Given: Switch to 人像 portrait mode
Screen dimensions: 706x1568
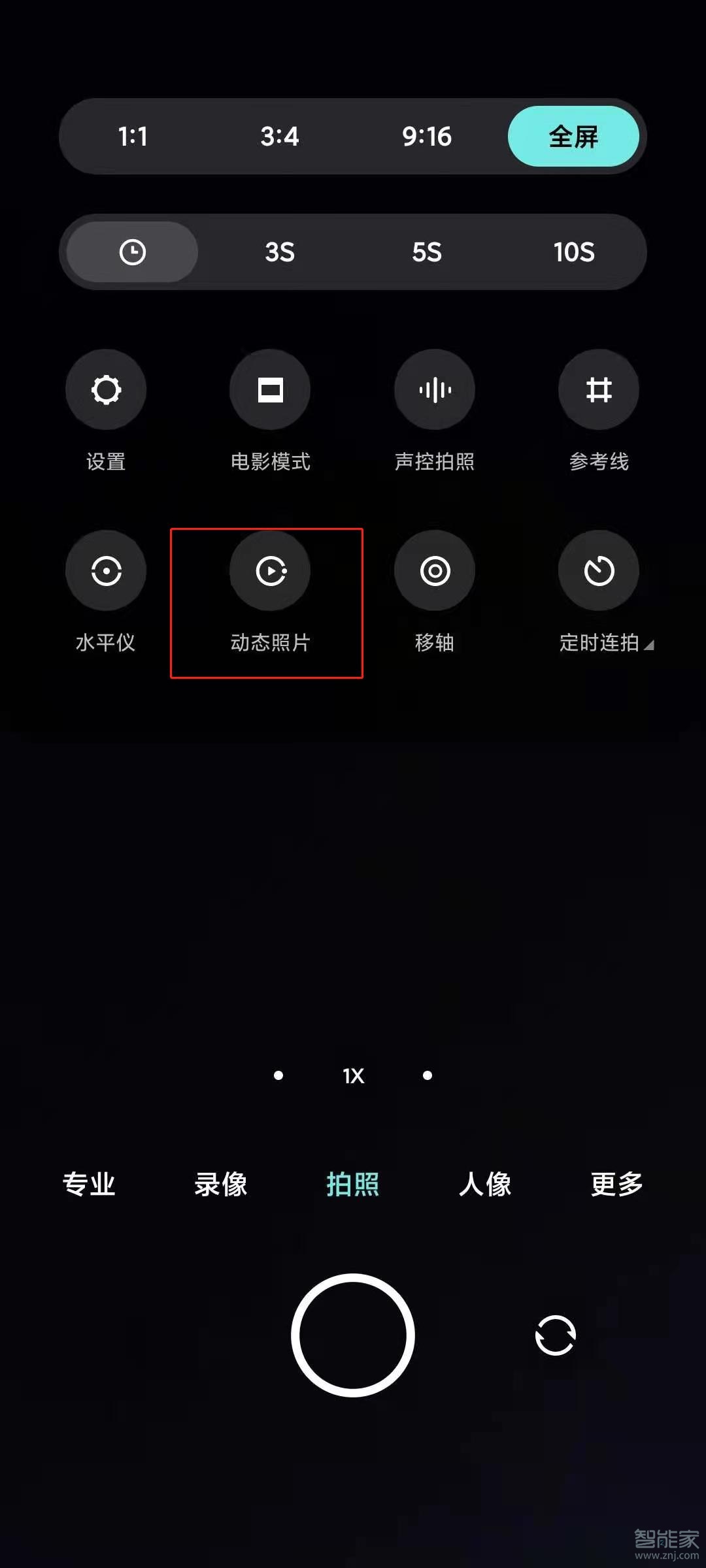Looking at the screenshot, I should tap(485, 1184).
